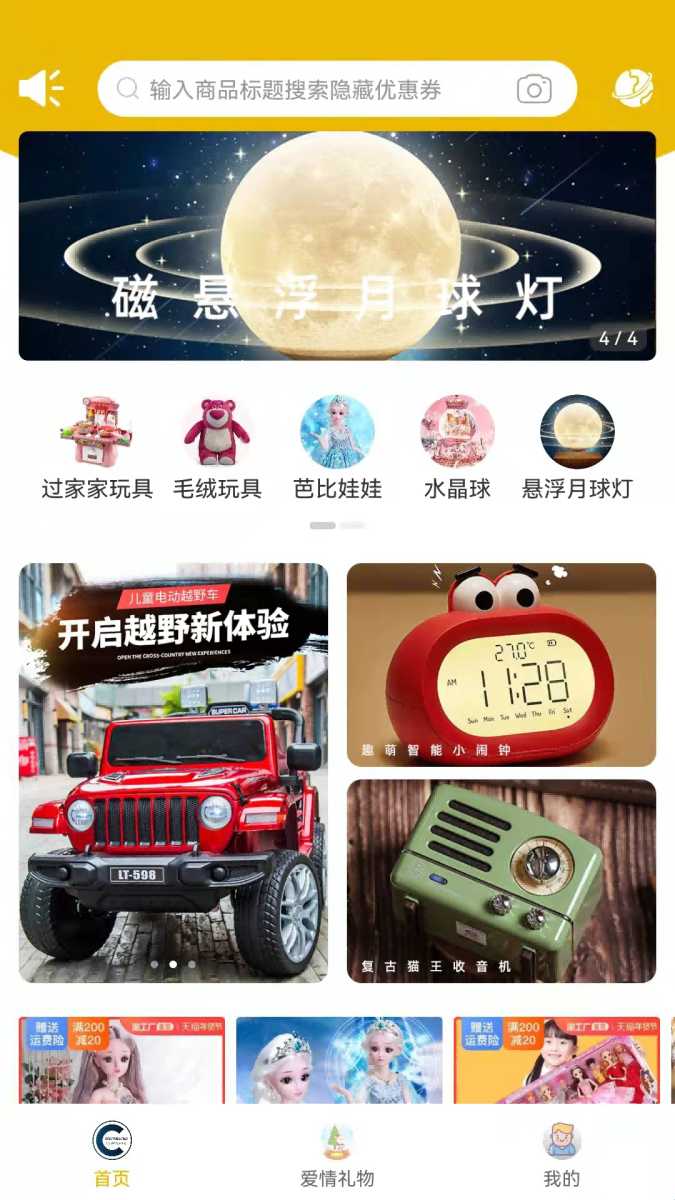The image size is (675, 1200).
Task: Open 悬浮月球灯 category
Action: [577, 447]
